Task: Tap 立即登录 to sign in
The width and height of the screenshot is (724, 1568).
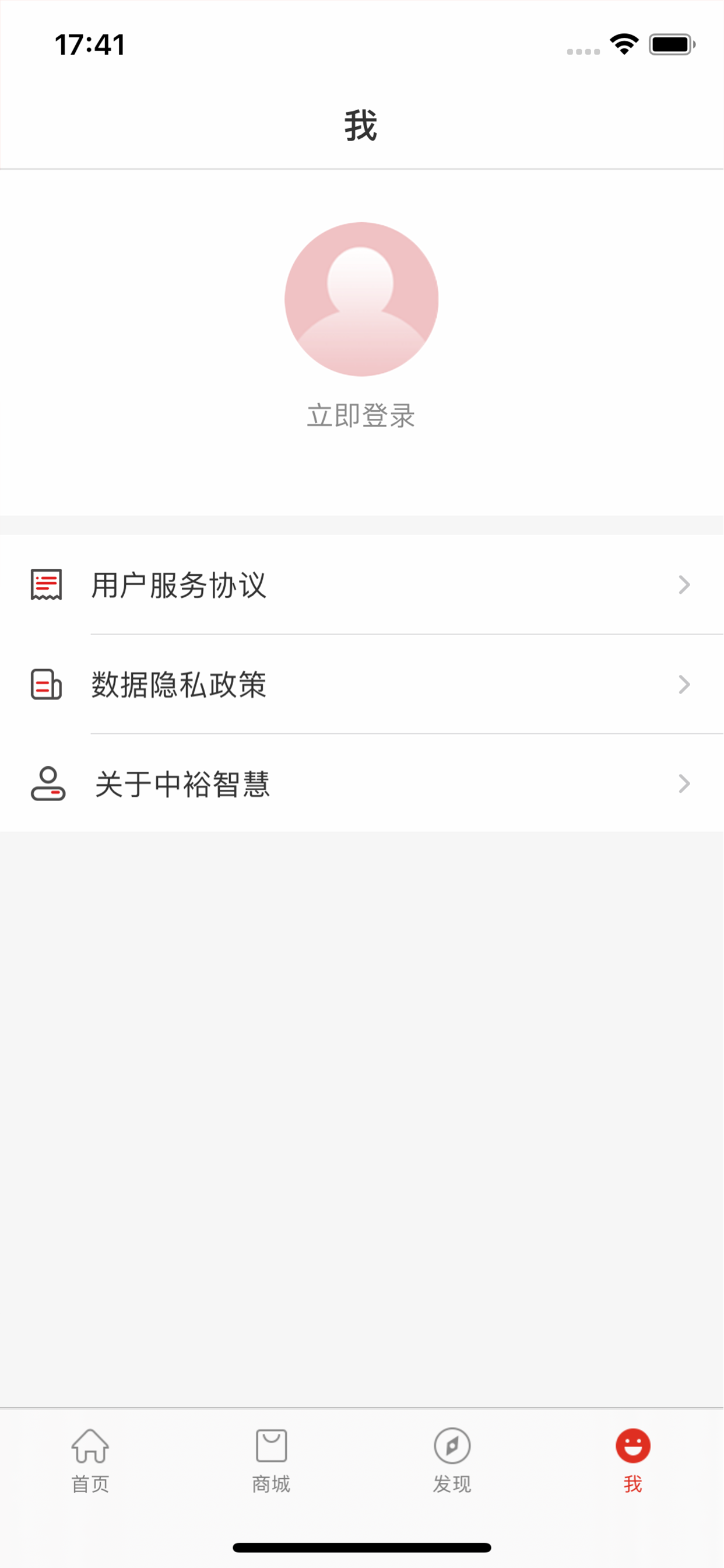Action: point(361,416)
